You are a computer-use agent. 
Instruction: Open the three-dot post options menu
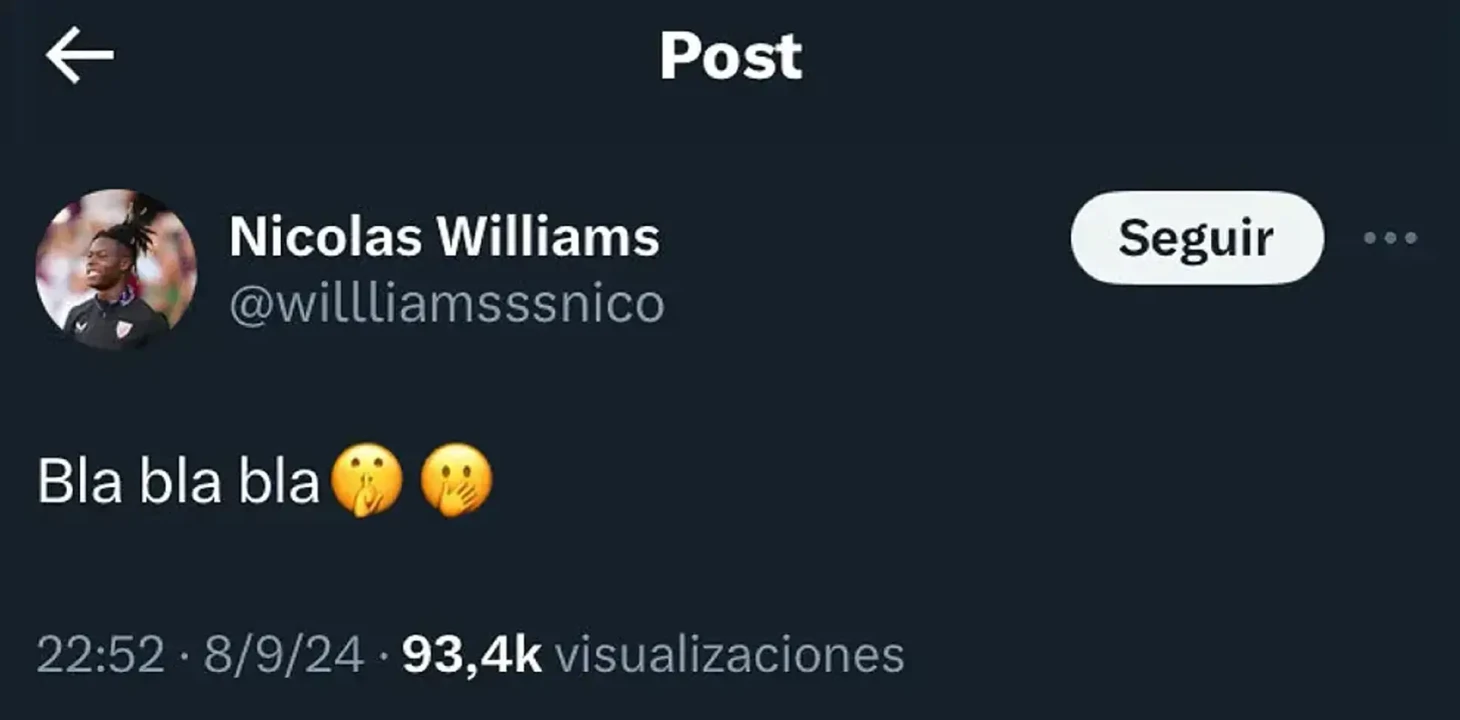click(x=1390, y=238)
